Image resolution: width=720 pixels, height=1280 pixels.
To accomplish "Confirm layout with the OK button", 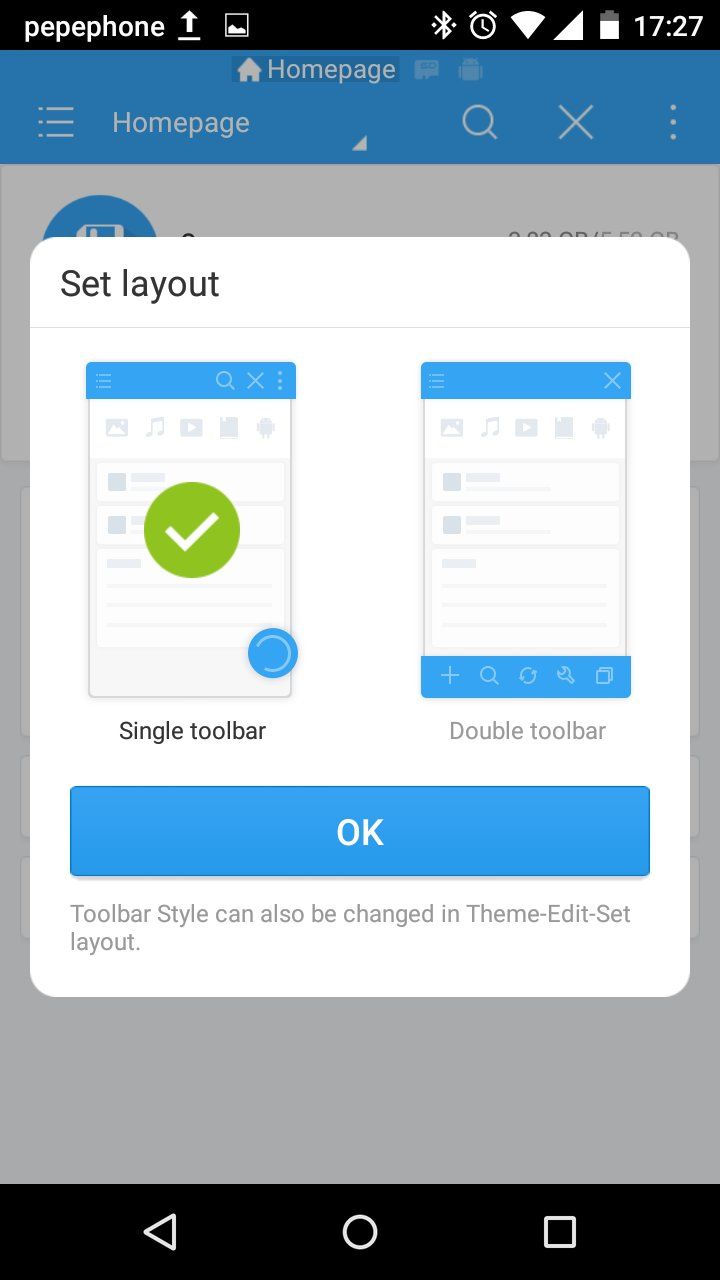I will click(x=360, y=831).
